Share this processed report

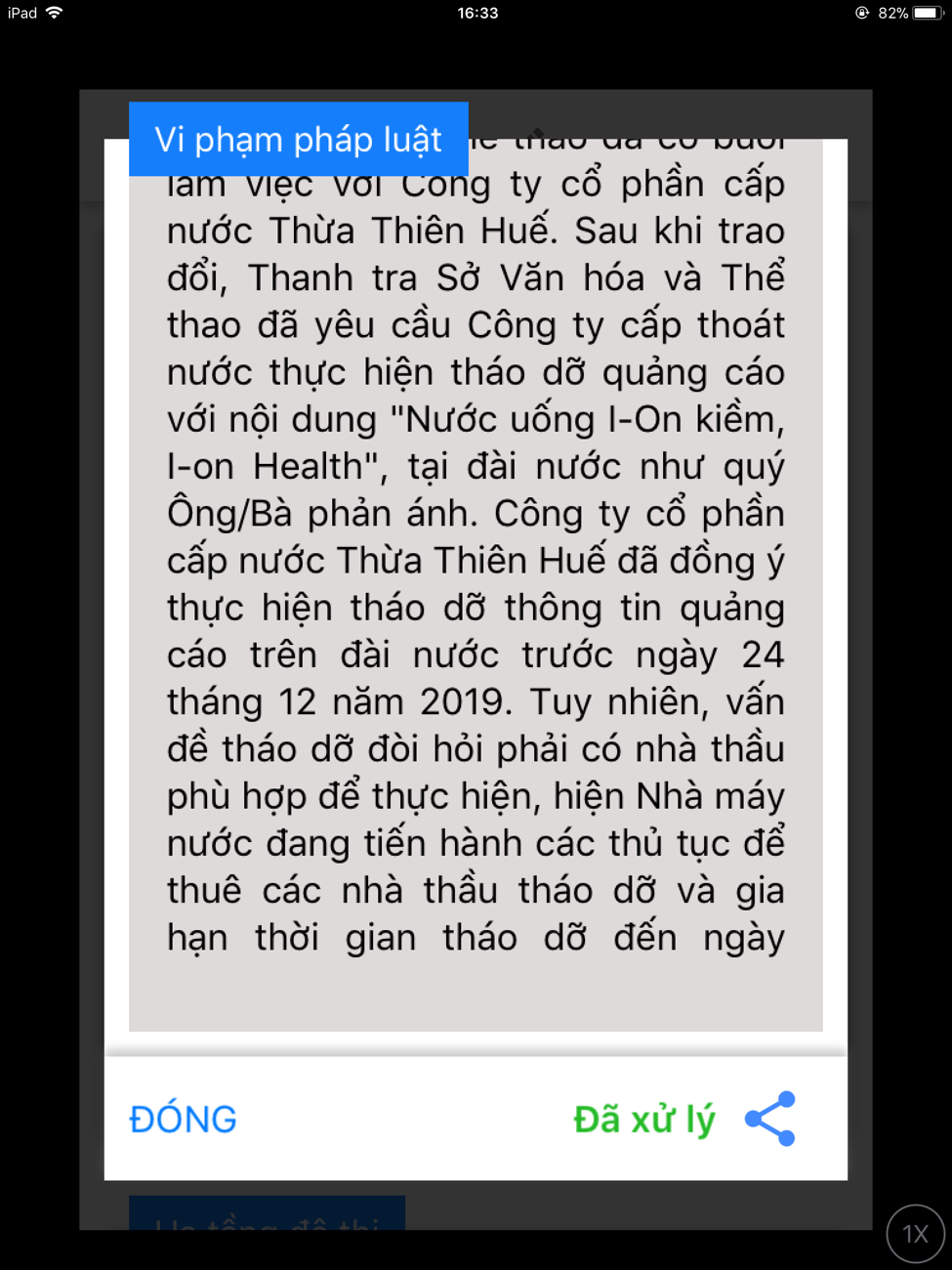(770, 1119)
